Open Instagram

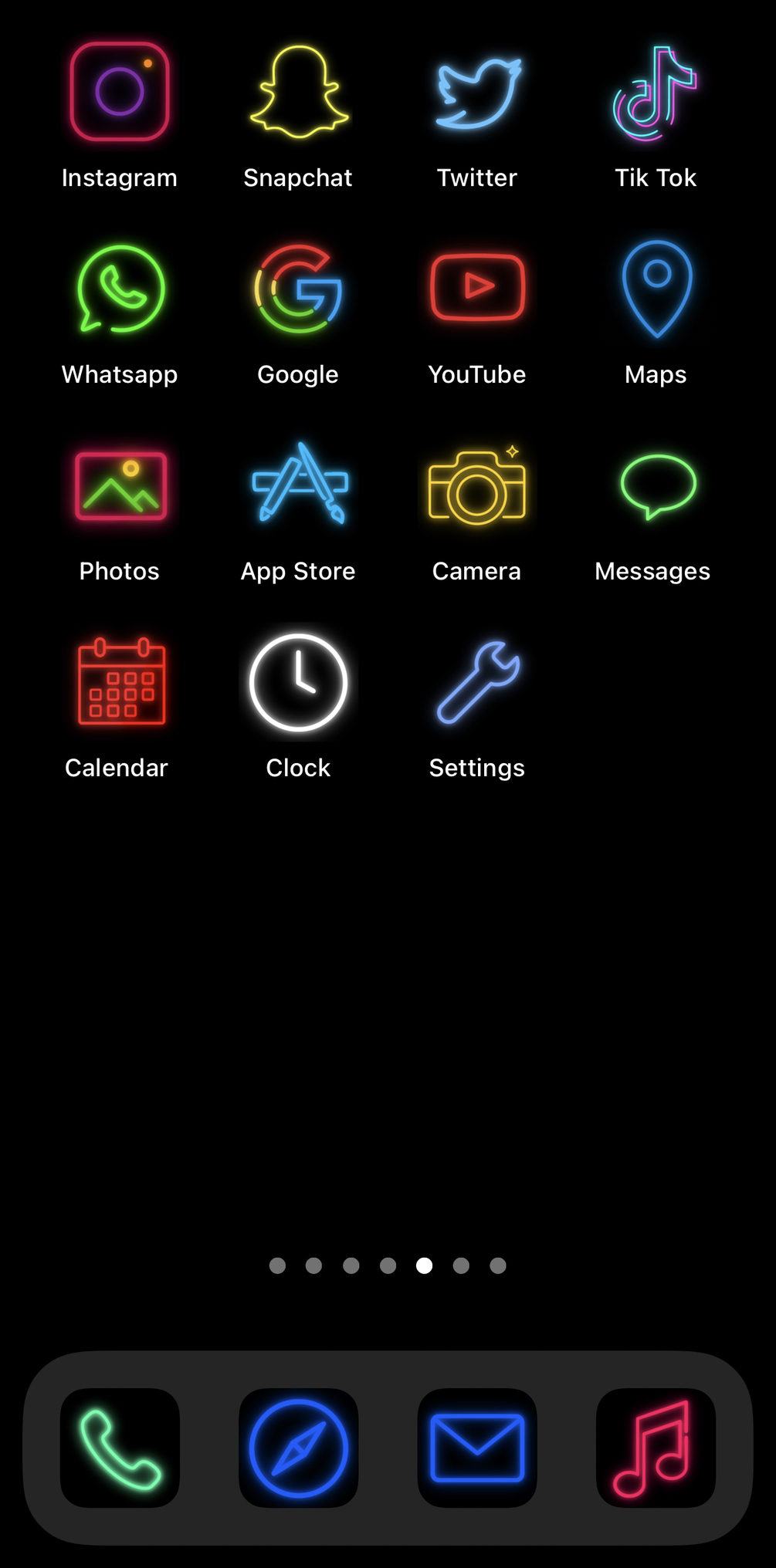120,90
